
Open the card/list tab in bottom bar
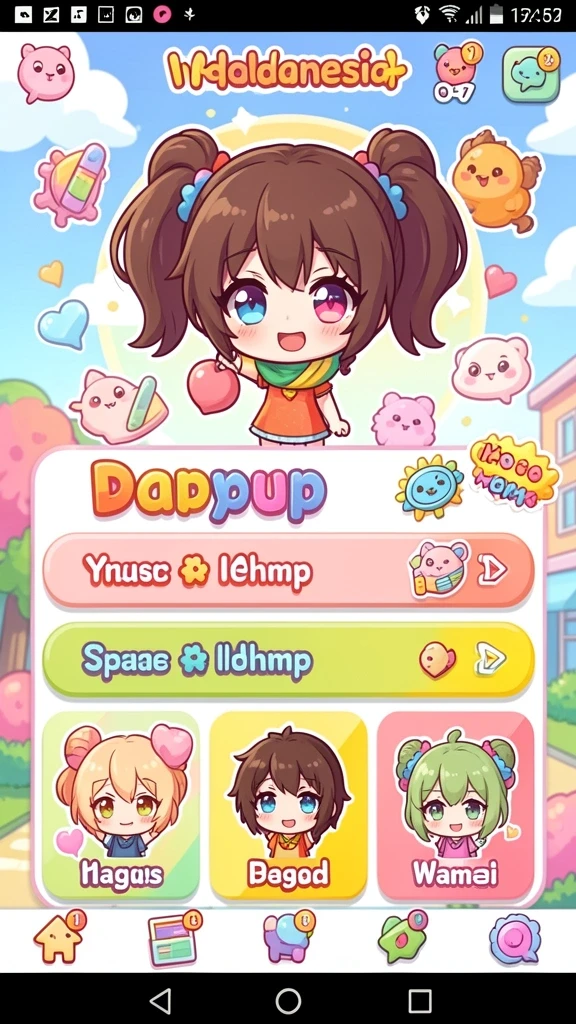[174, 939]
